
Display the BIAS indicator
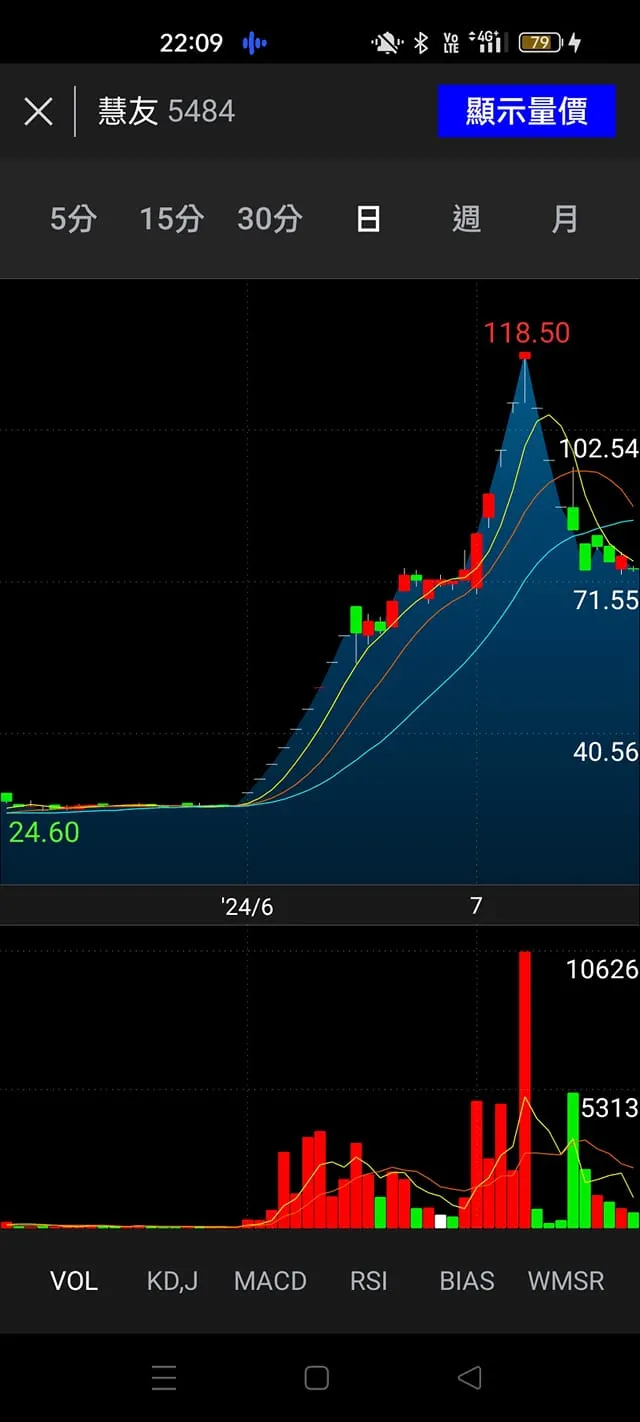point(467,1281)
